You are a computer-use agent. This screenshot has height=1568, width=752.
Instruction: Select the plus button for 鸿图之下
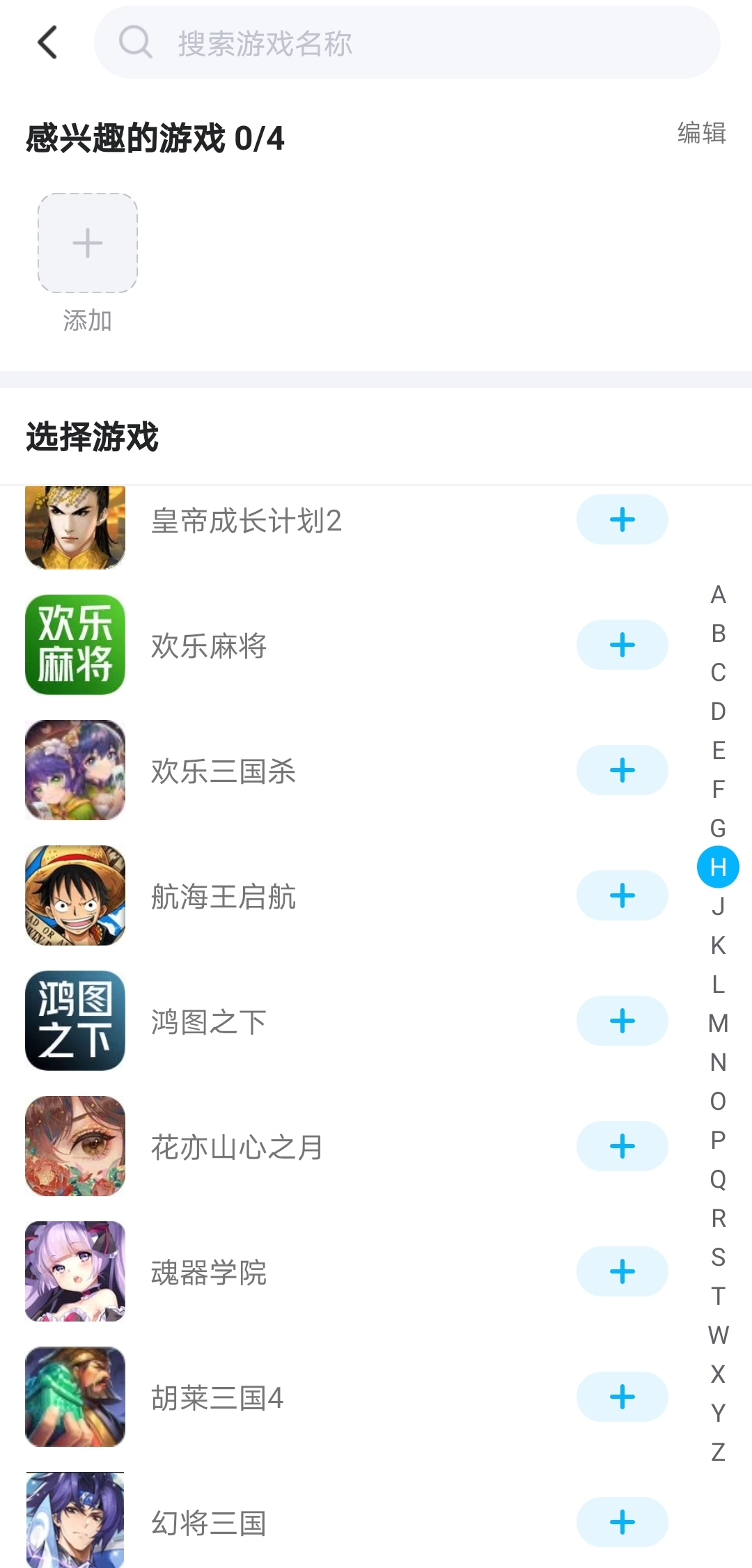pyautogui.click(x=622, y=1021)
